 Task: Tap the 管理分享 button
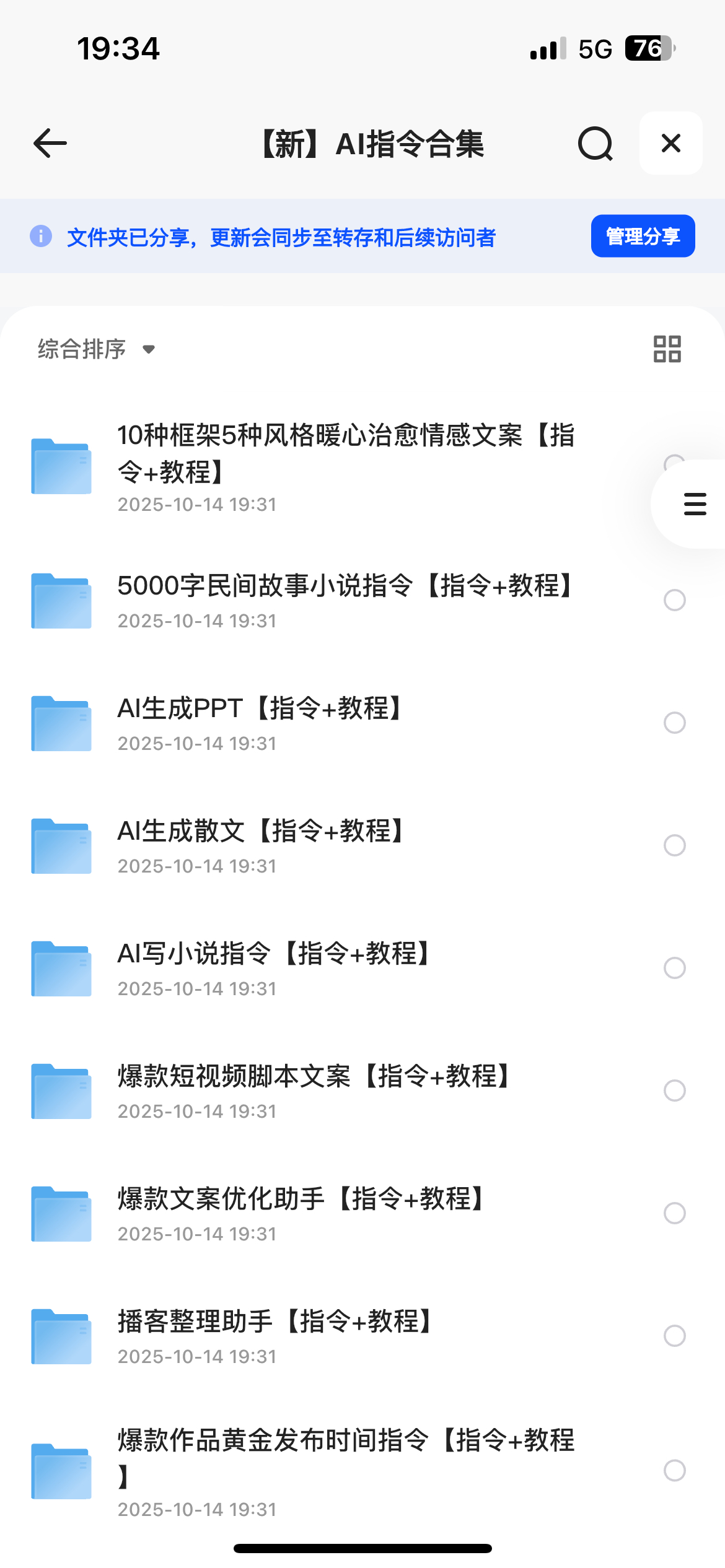[643, 236]
